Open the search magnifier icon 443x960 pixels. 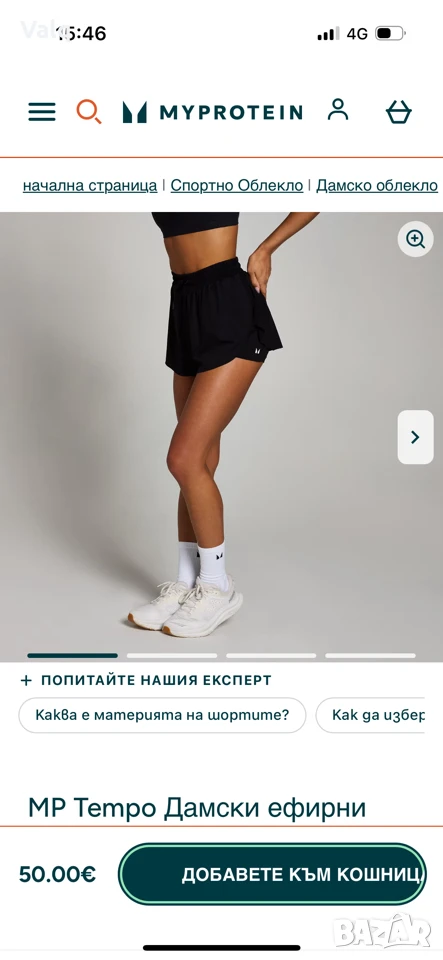(x=88, y=112)
